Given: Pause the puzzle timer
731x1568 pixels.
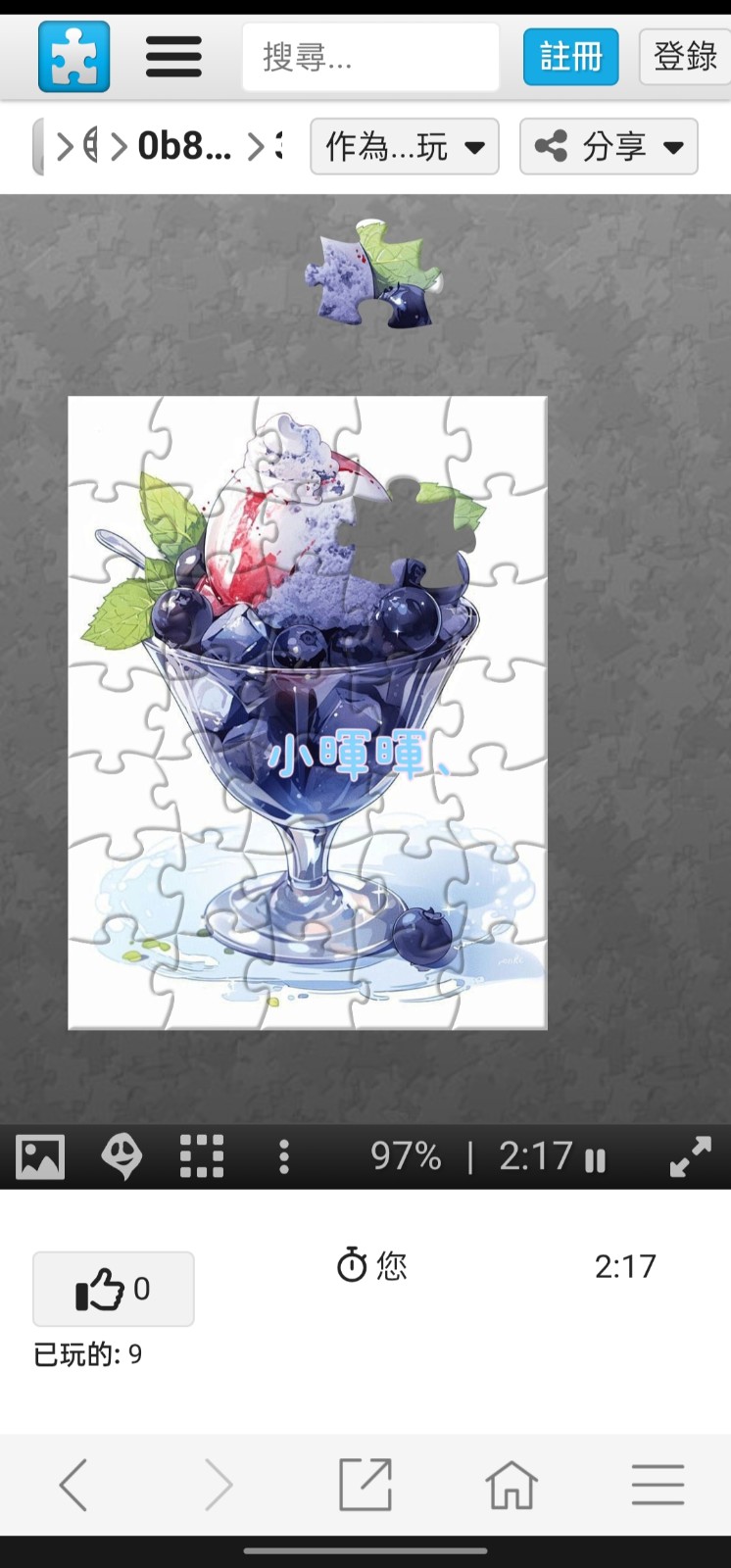Looking at the screenshot, I should tap(595, 1160).
